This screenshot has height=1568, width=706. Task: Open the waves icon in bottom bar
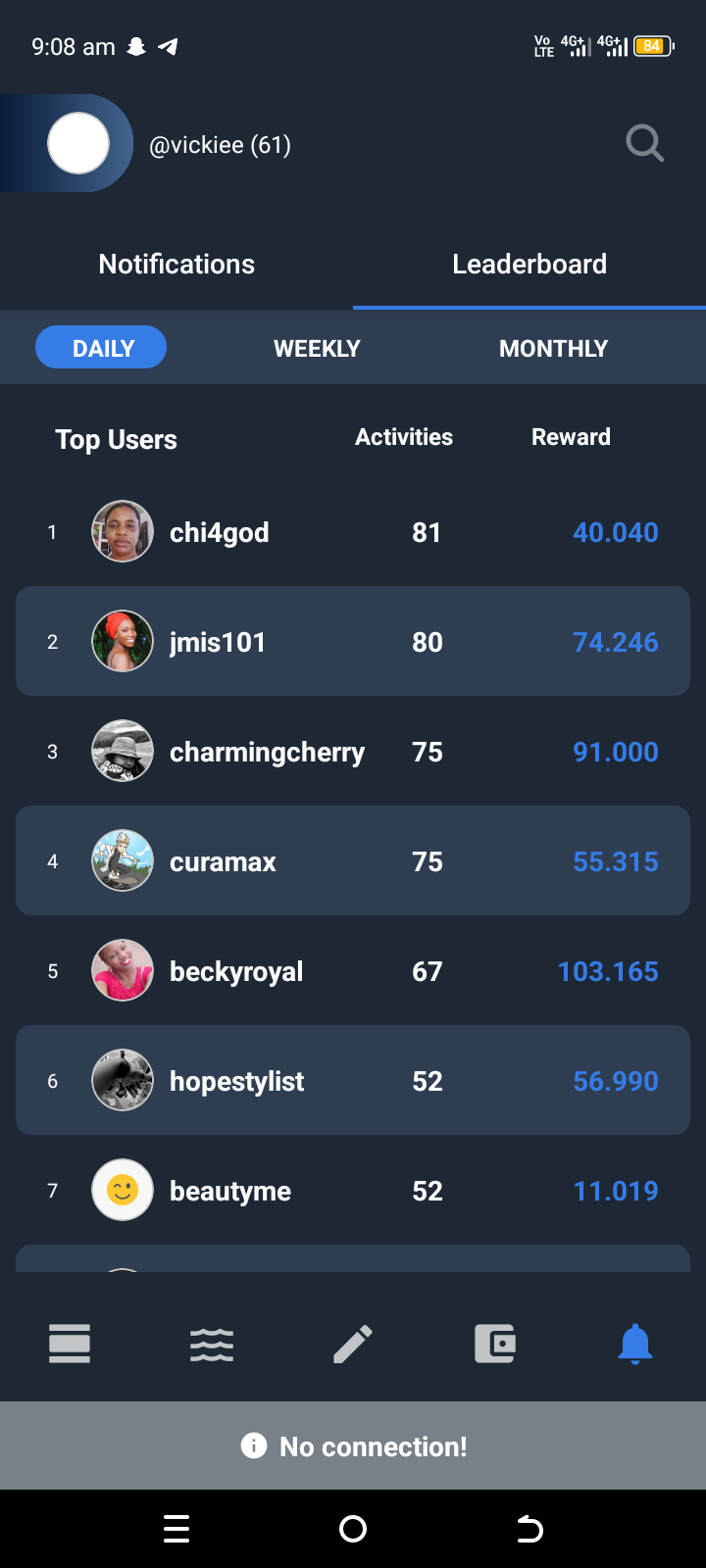212,1344
